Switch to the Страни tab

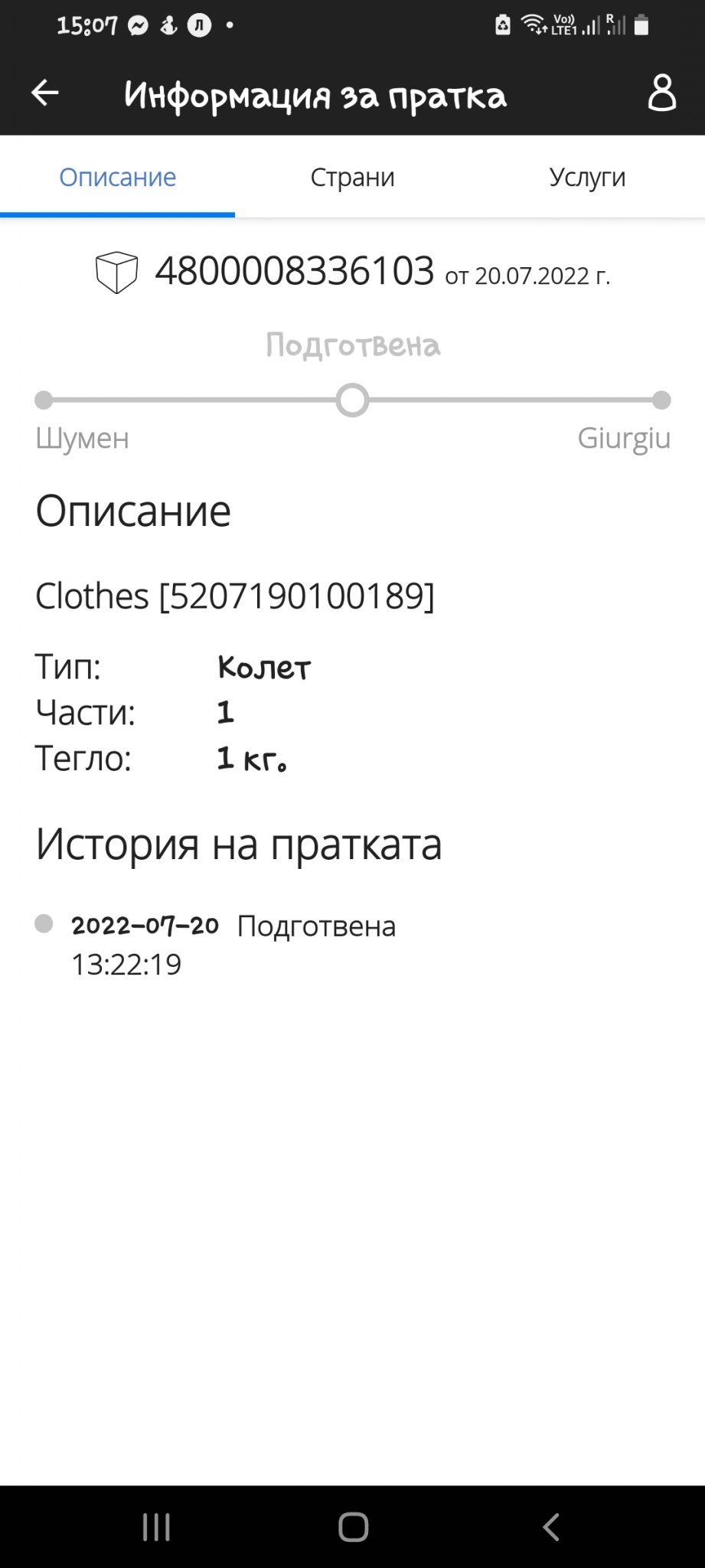352,178
